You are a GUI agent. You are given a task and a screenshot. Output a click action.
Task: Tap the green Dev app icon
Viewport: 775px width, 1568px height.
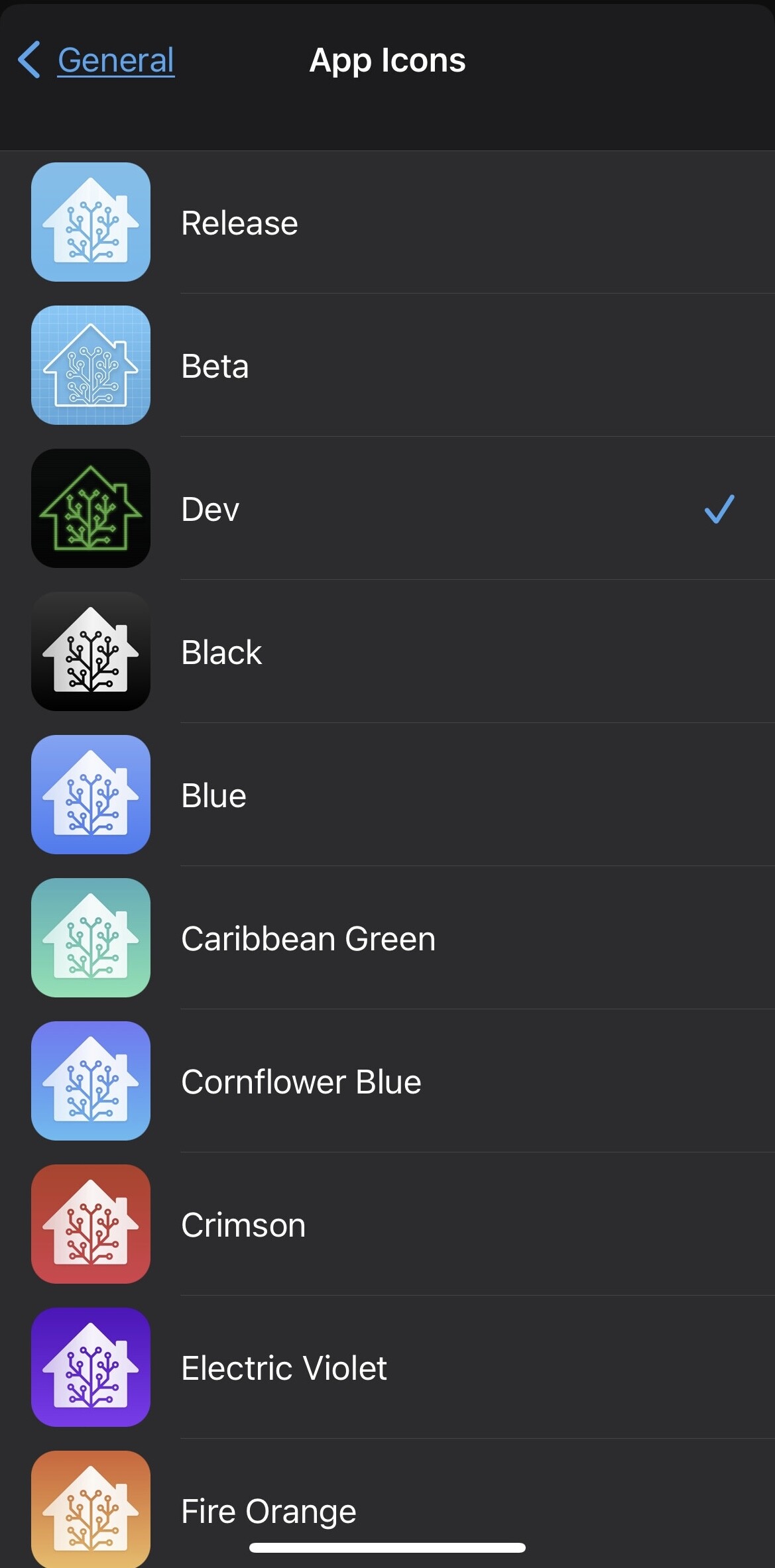90,508
